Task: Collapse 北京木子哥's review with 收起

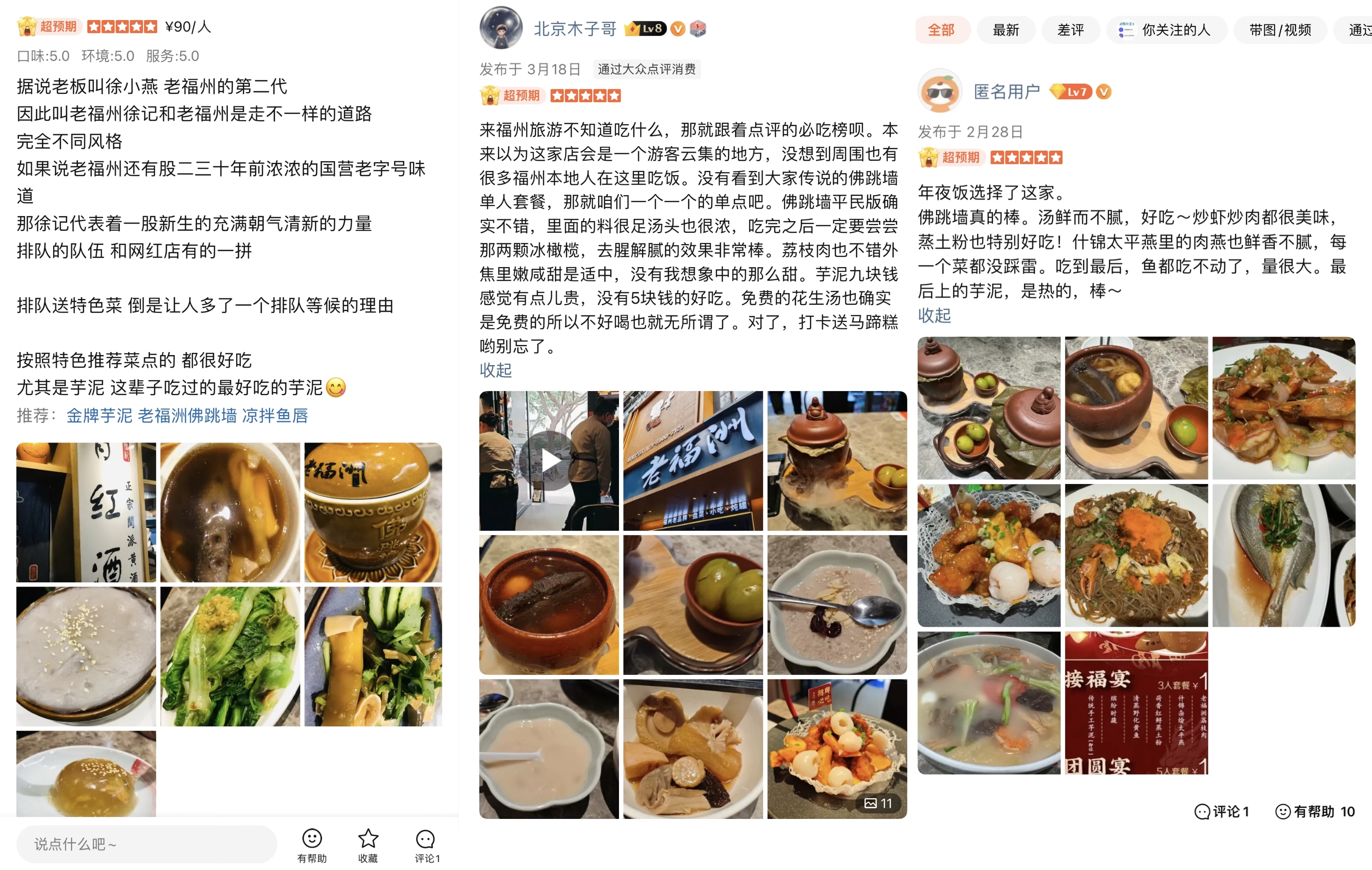Action: 495,371
